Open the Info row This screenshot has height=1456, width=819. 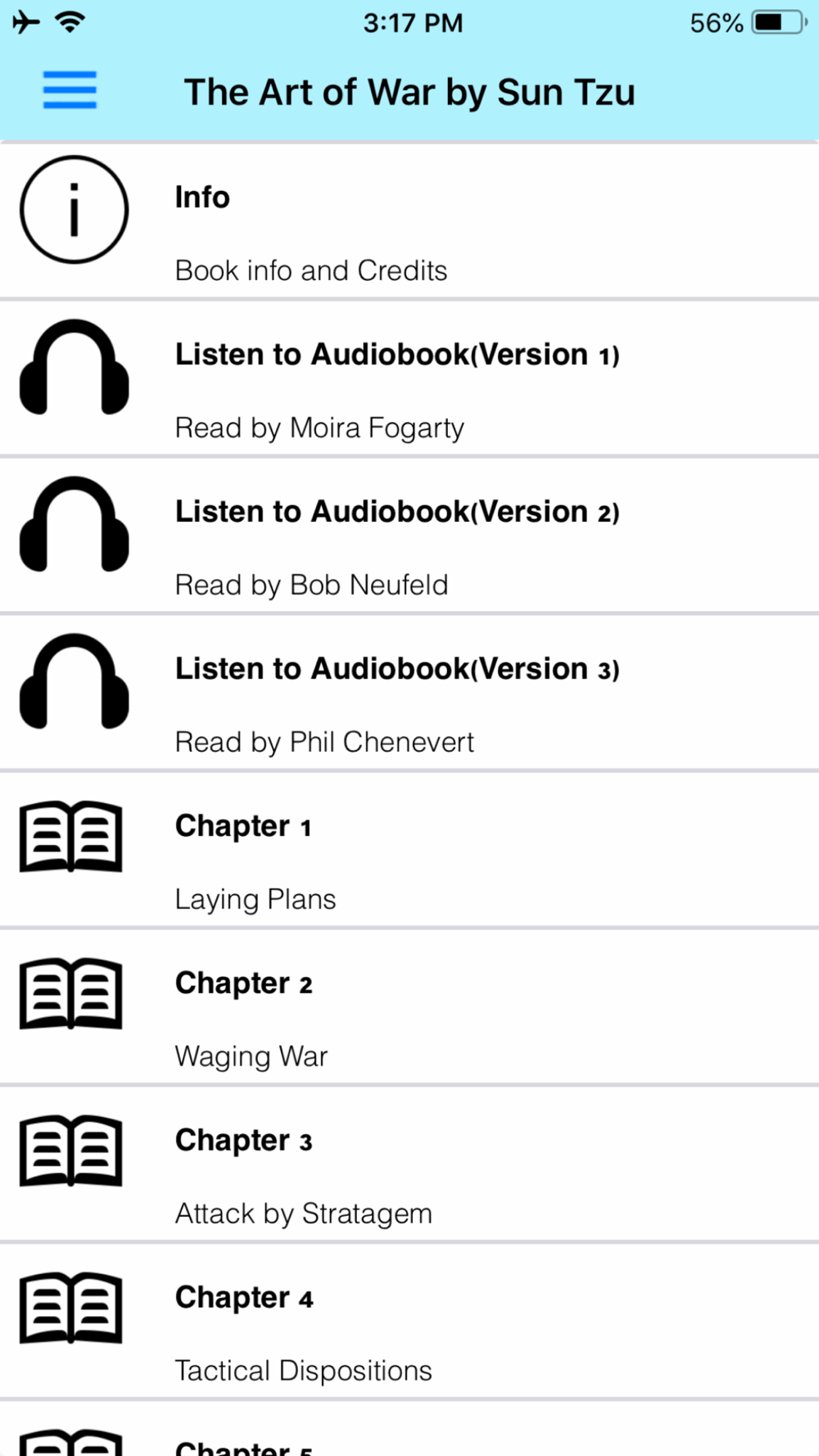click(x=409, y=221)
